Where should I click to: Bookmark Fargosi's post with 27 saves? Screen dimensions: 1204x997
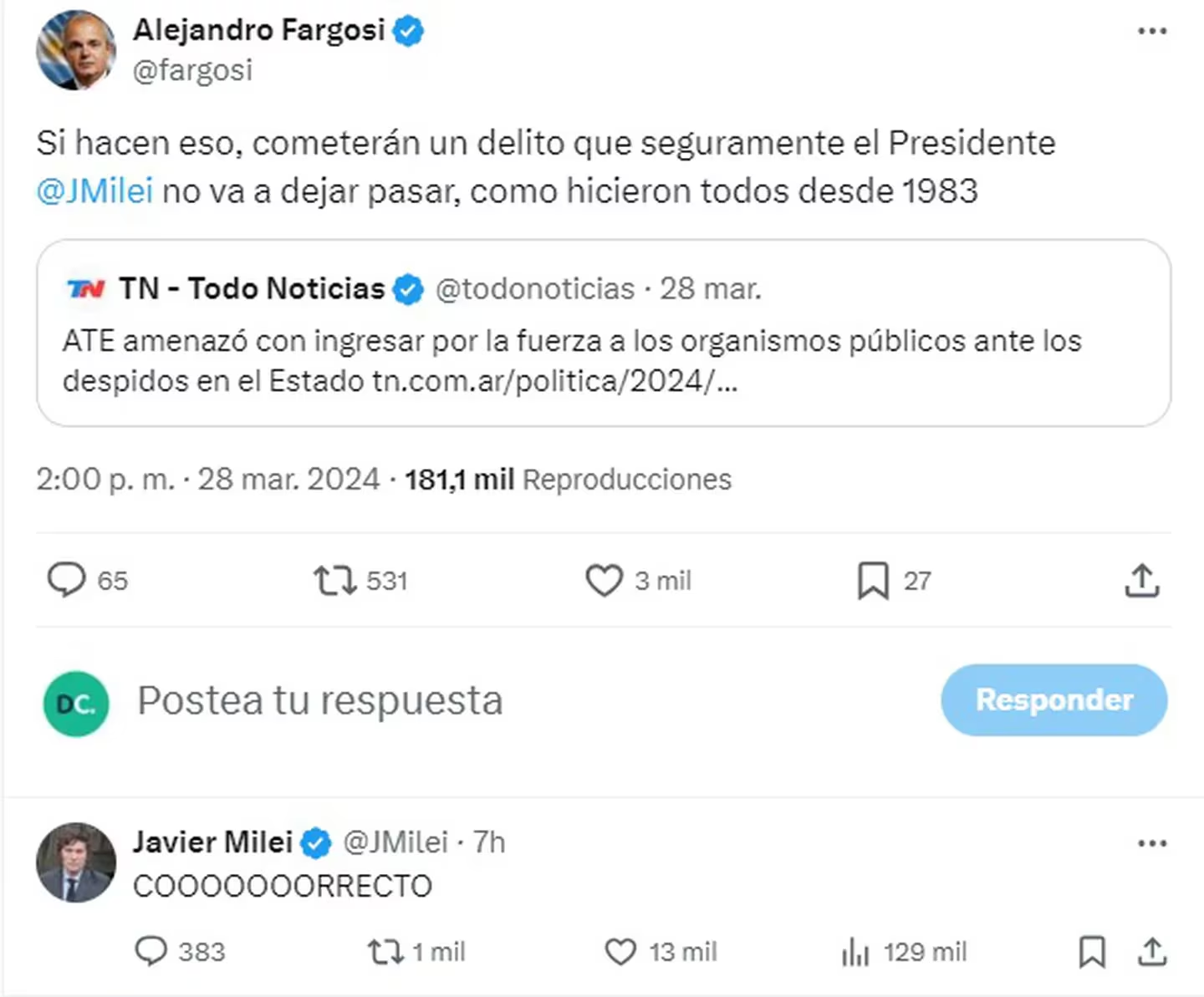click(873, 580)
